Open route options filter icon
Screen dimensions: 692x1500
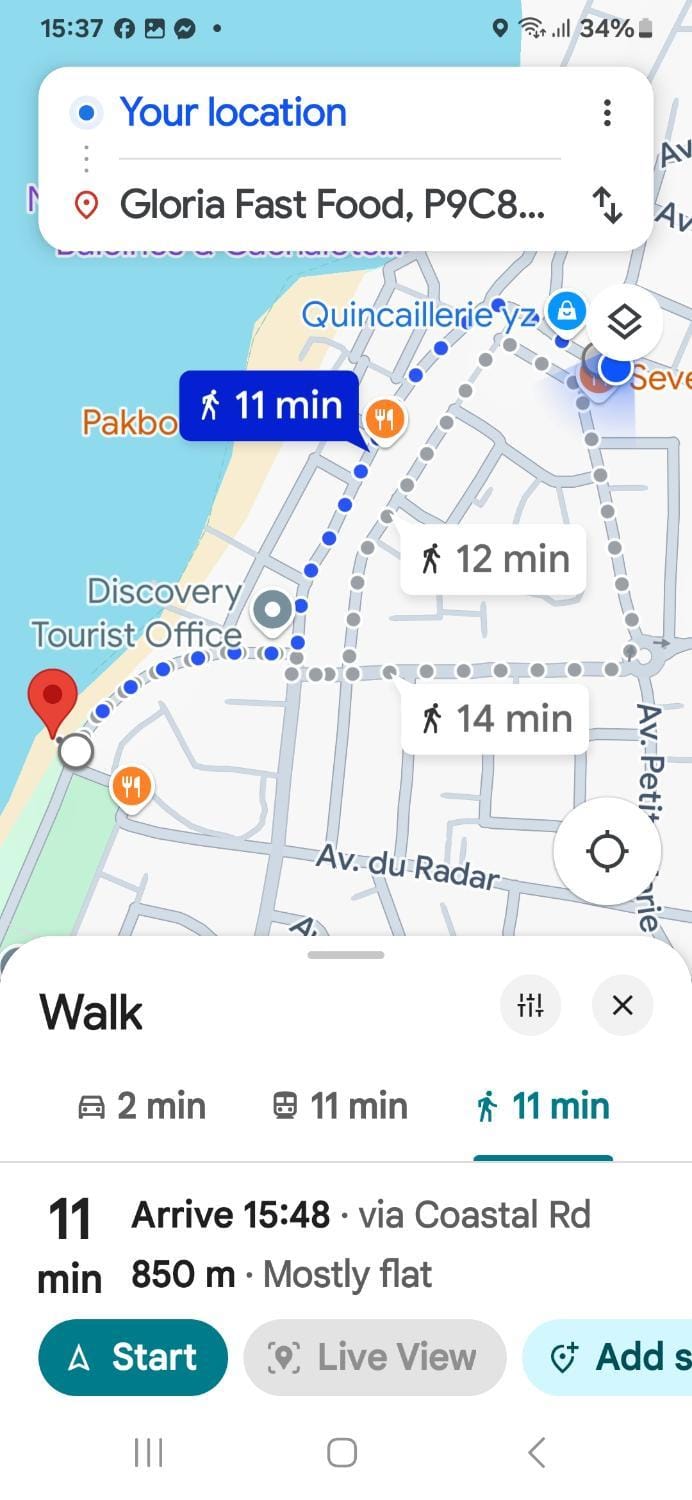[x=530, y=1006]
